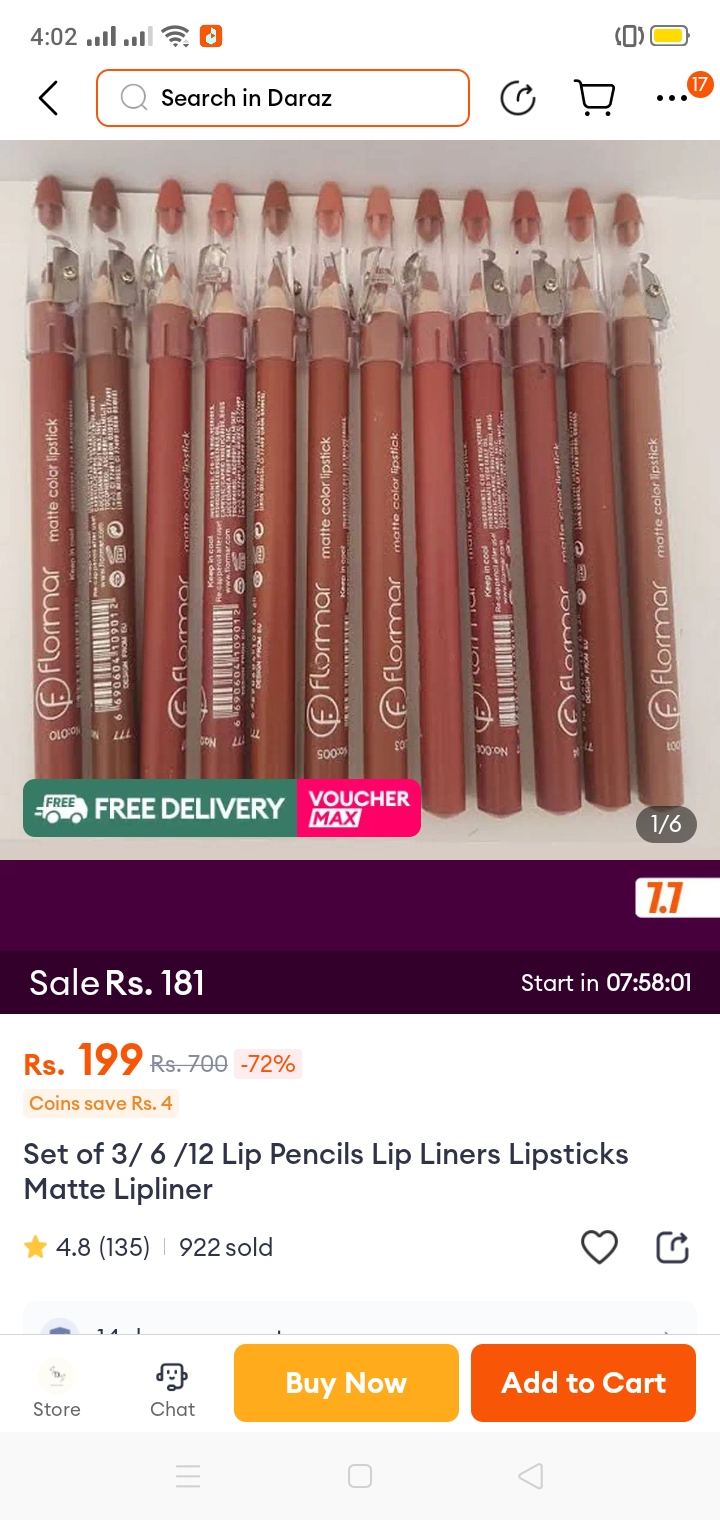Open the circular arrow icon beside search

[518, 98]
